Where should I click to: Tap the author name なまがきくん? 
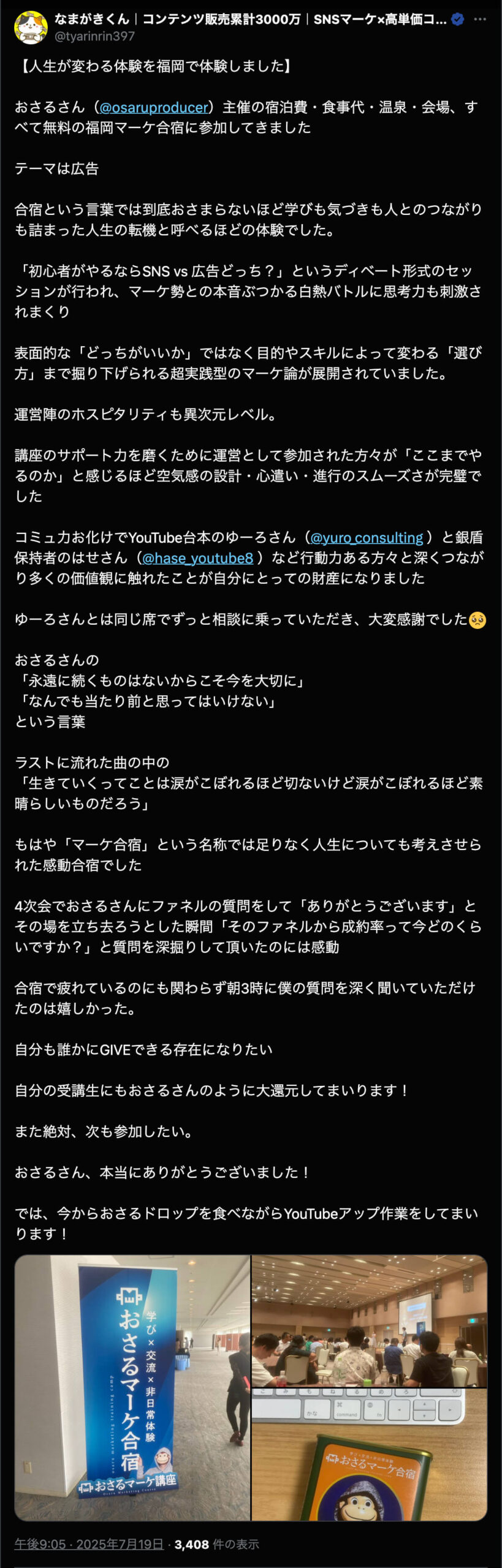point(92,19)
